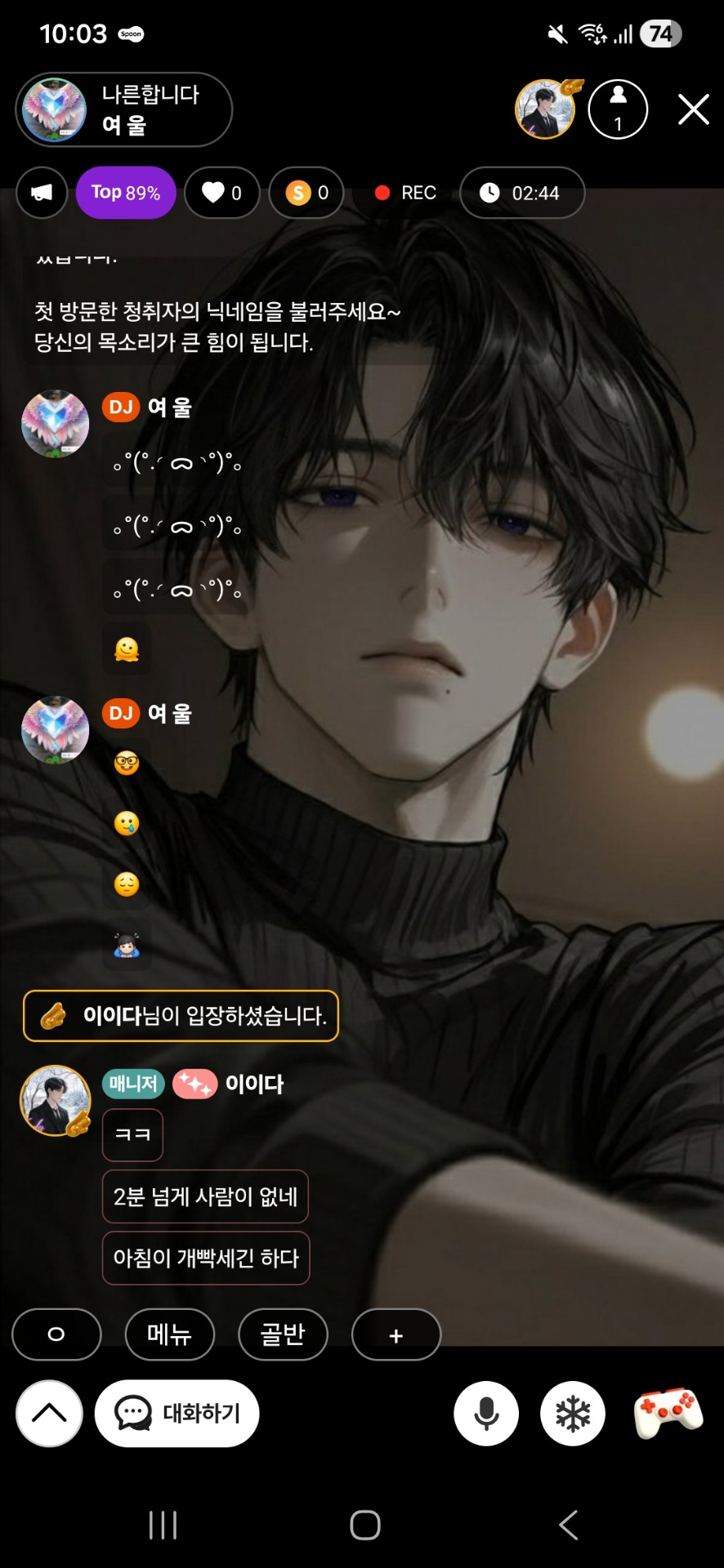Open the Top 89% ranking badge
This screenshot has height=1568, width=724.
pos(126,193)
